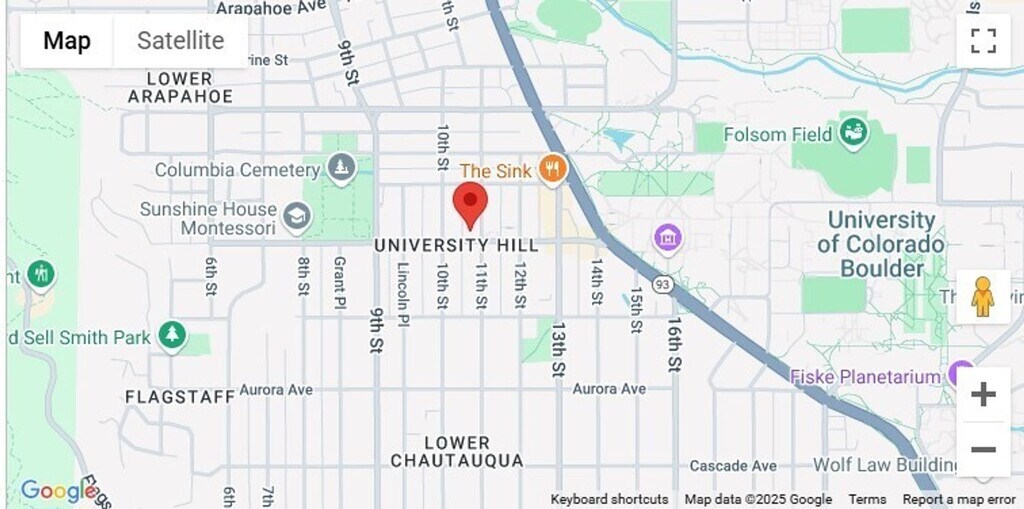Open Sunshine House Montessori marker
This screenshot has height=509, width=1024.
click(x=297, y=215)
